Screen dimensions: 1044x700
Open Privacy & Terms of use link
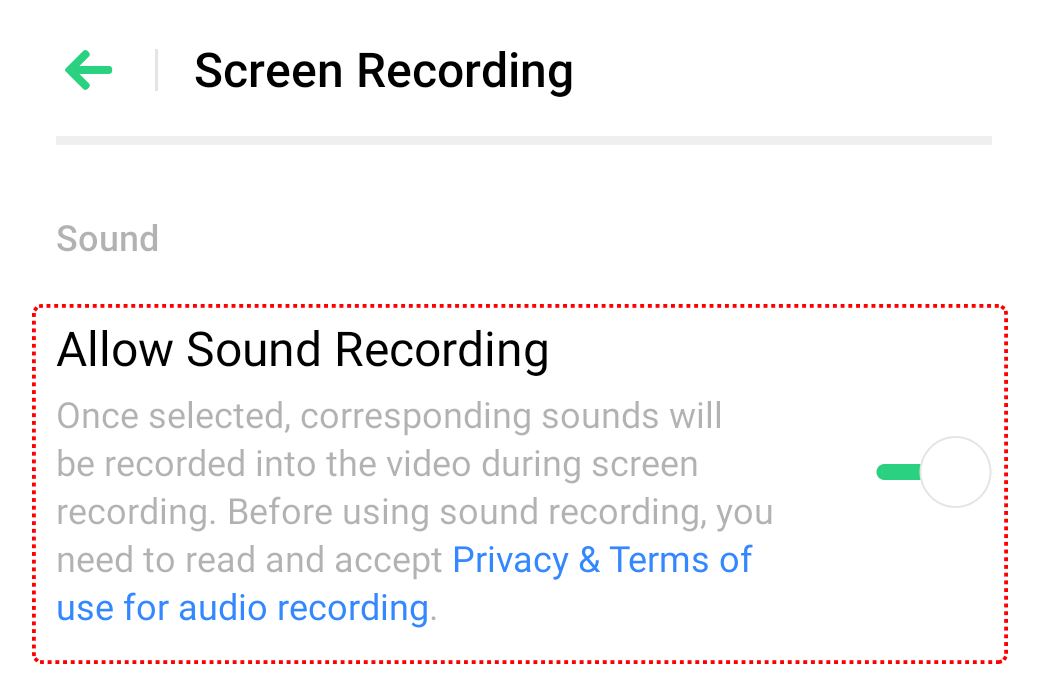[601, 560]
